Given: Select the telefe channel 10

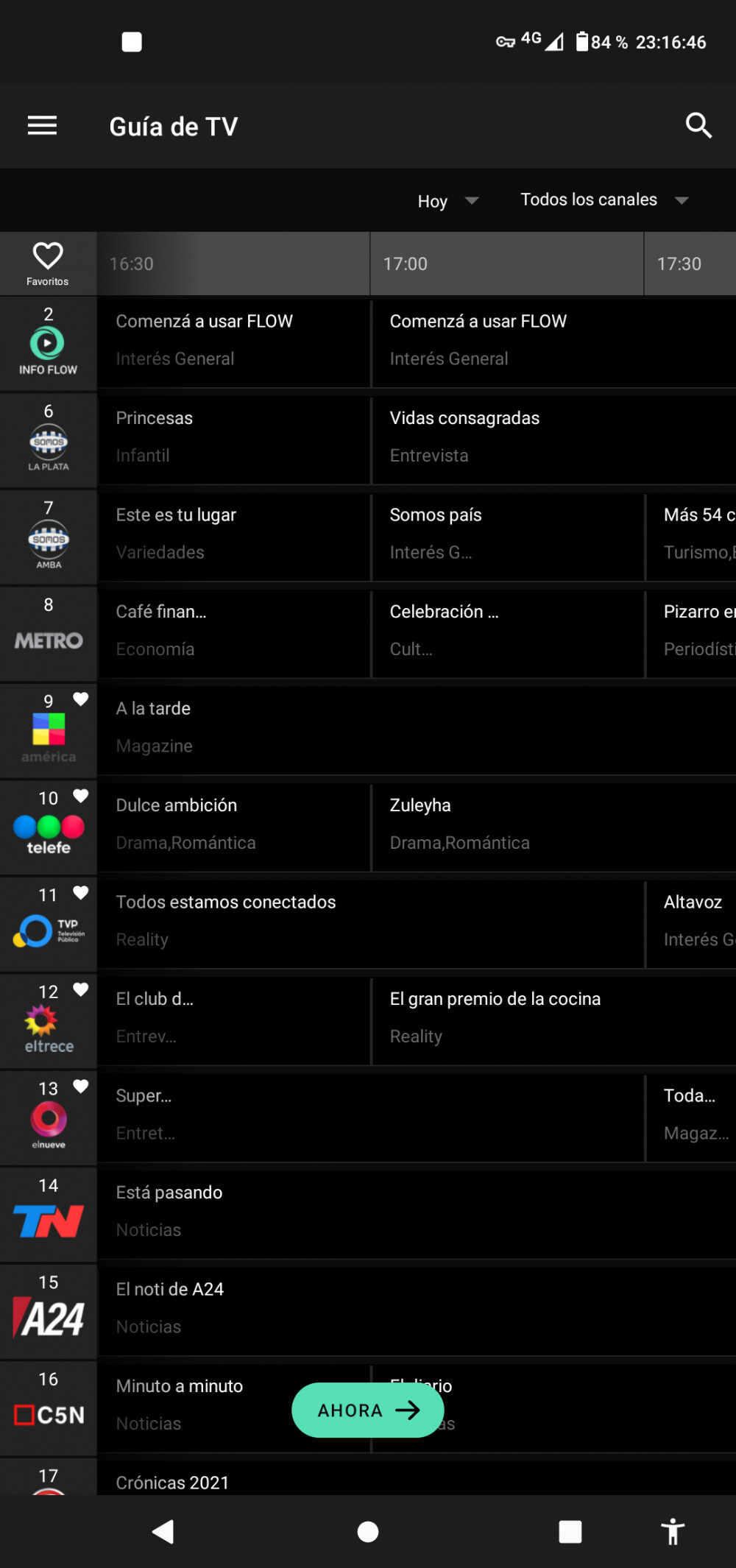Looking at the screenshot, I should pos(48,827).
